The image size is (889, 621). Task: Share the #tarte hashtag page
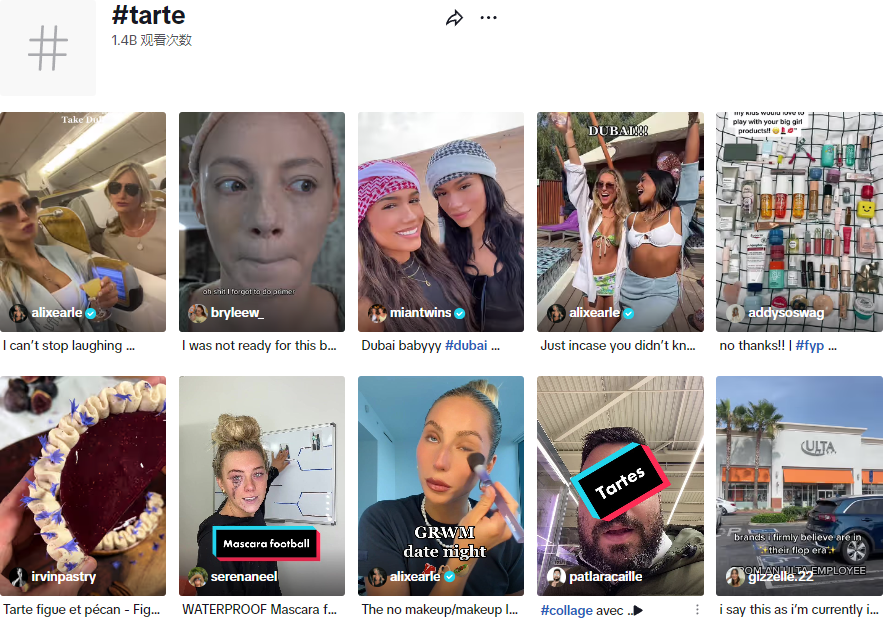tap(454, 18)
